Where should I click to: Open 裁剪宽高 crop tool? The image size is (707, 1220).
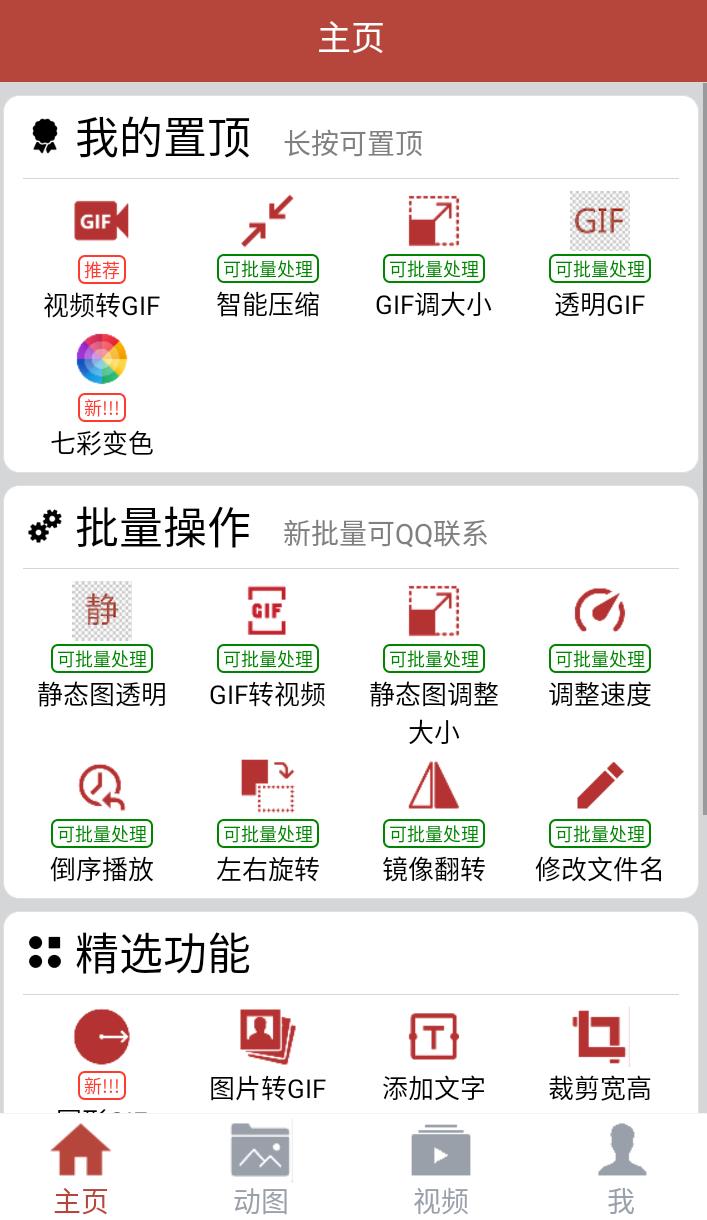599,1038
